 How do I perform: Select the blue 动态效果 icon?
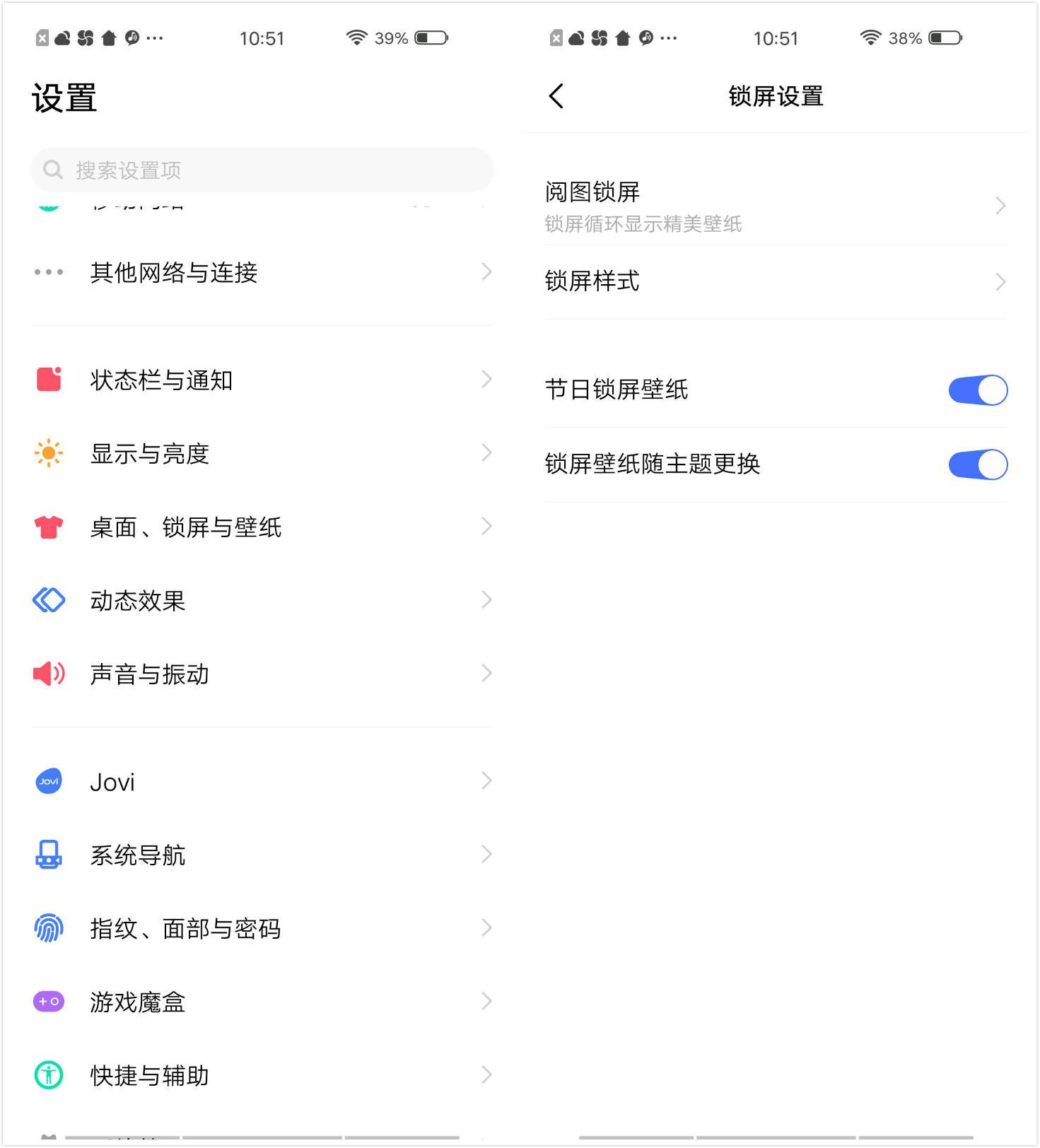pyautogui.click(x=47, y=600)
